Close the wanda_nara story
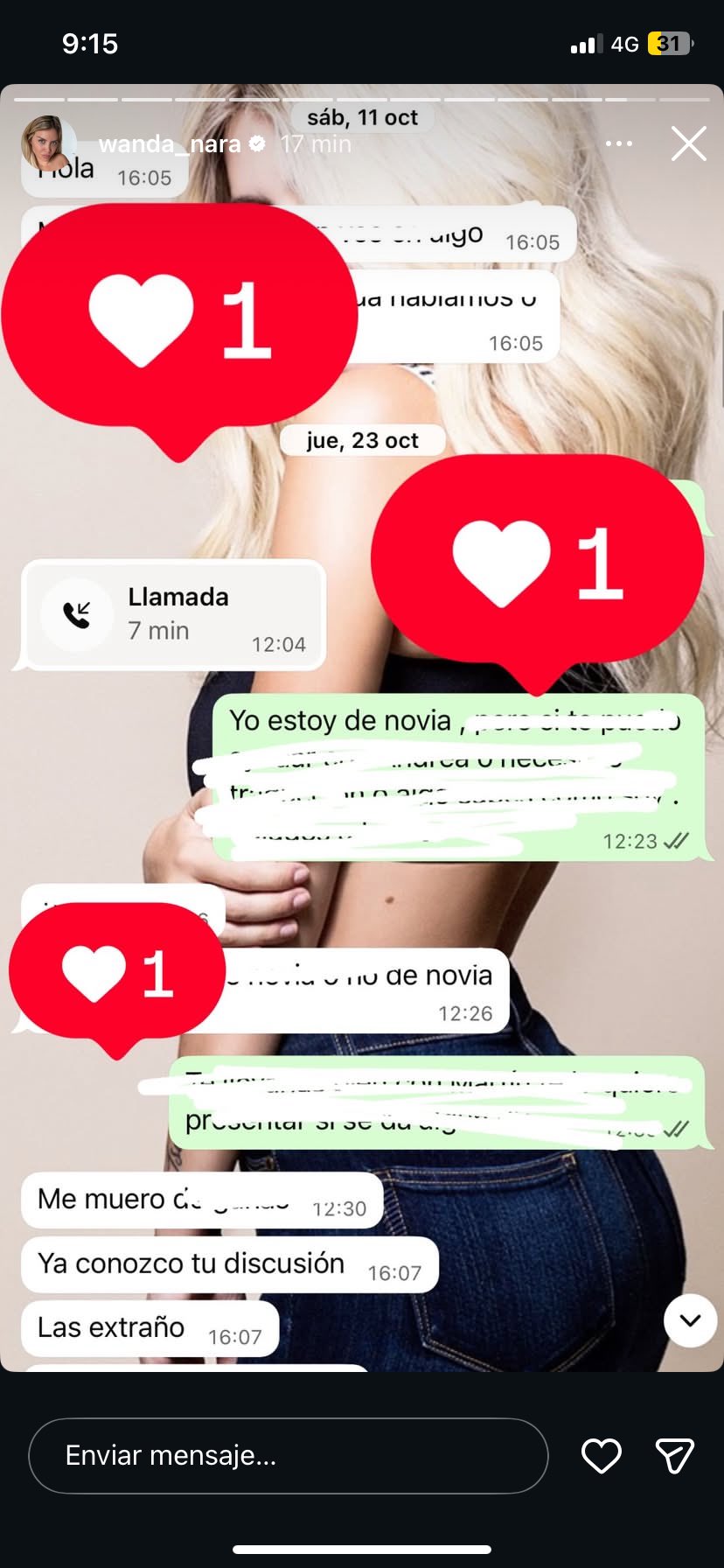 [688, 143]
